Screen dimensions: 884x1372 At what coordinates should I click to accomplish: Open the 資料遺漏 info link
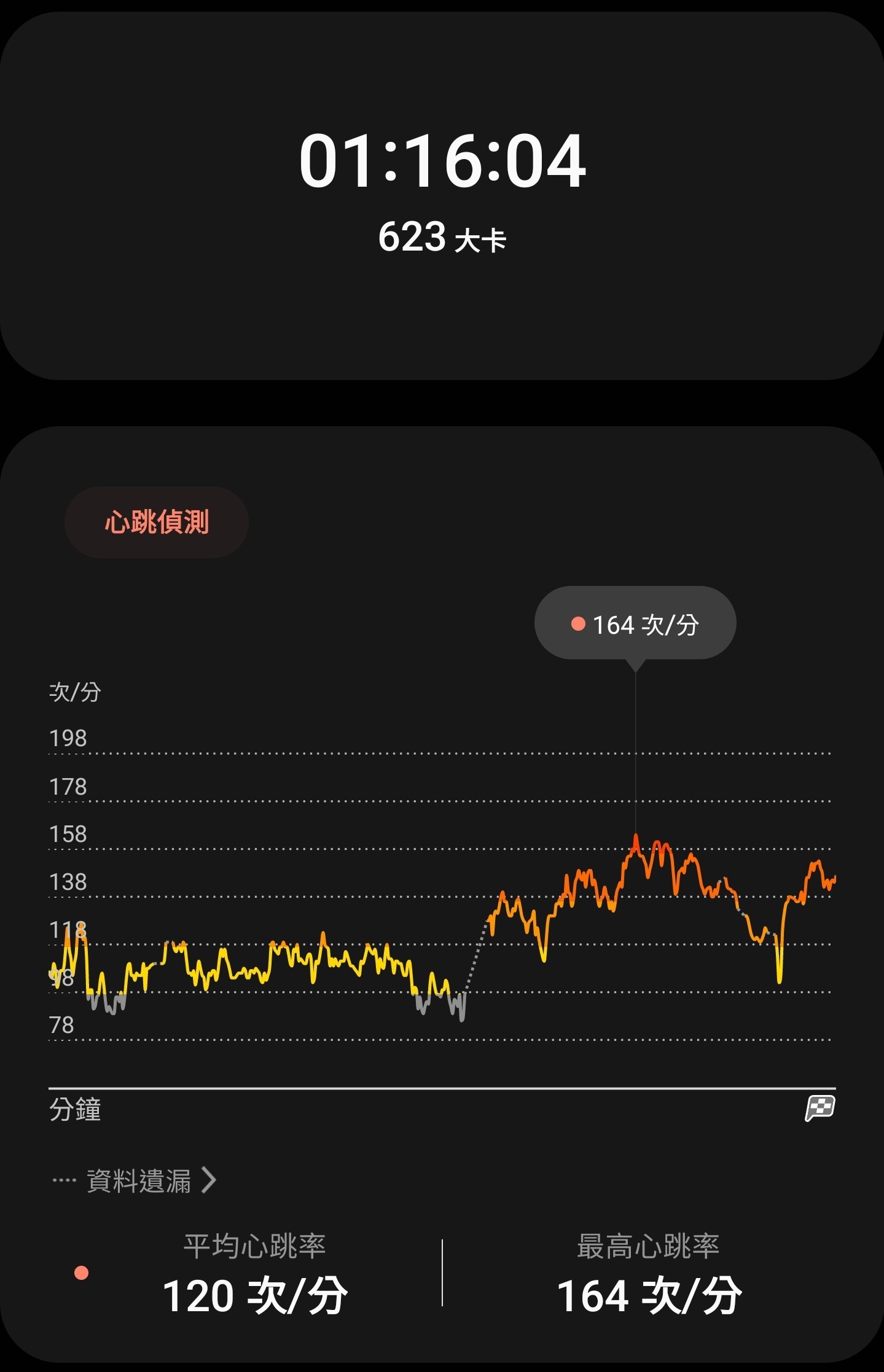(135, 1180)
